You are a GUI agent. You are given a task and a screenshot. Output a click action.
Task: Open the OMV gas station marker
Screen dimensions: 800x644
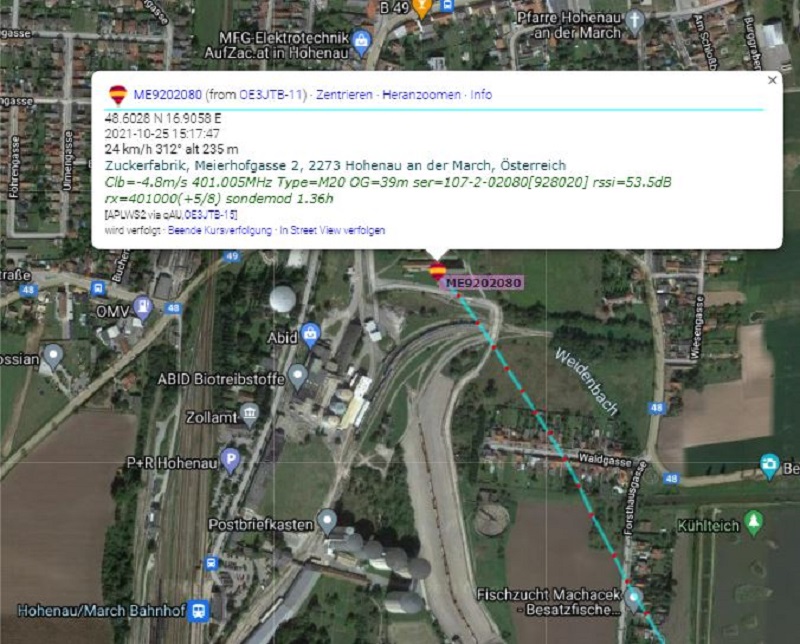pyautogui.click(x=143, y=309)
